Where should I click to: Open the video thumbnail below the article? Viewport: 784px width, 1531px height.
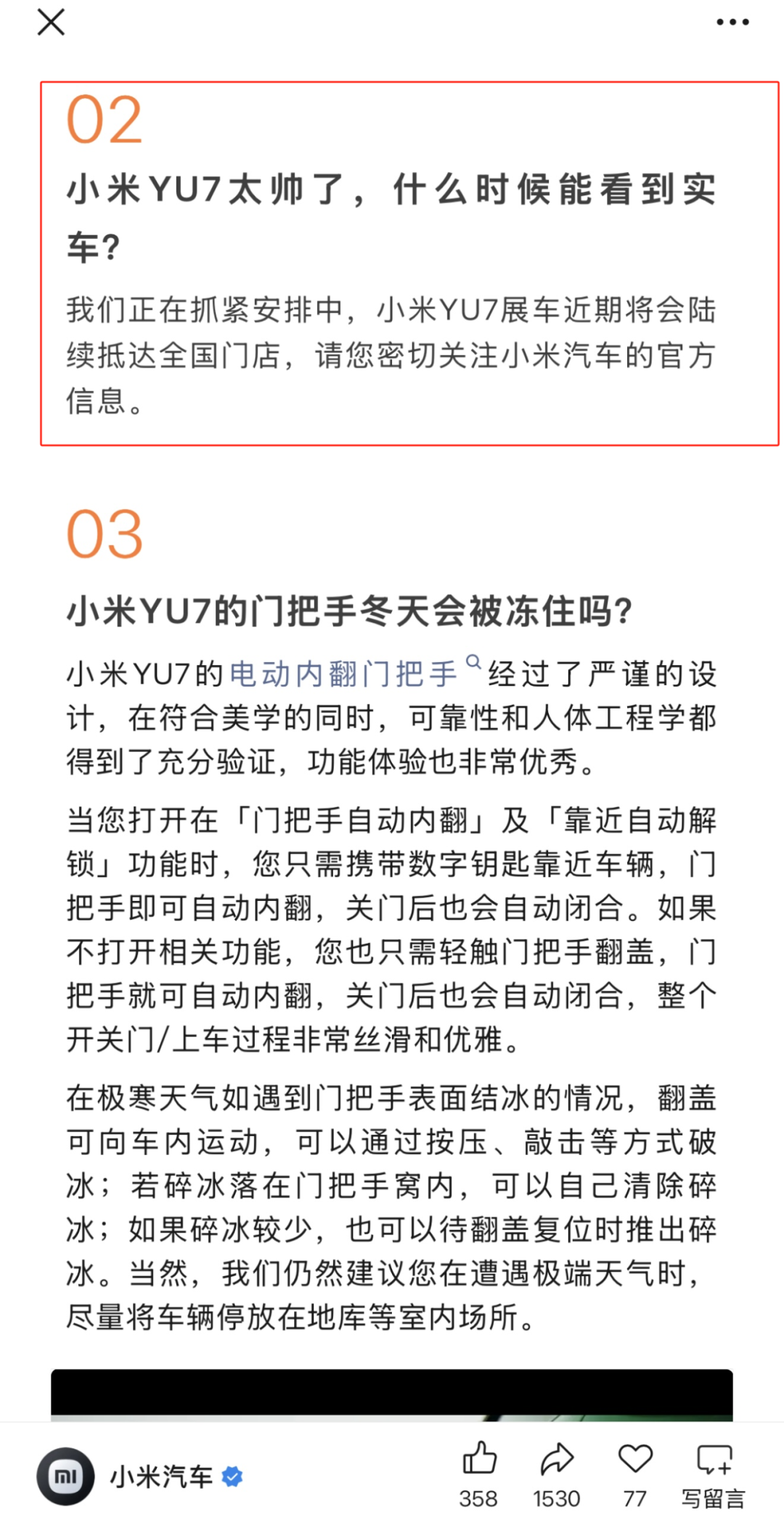pos(392,1395)
